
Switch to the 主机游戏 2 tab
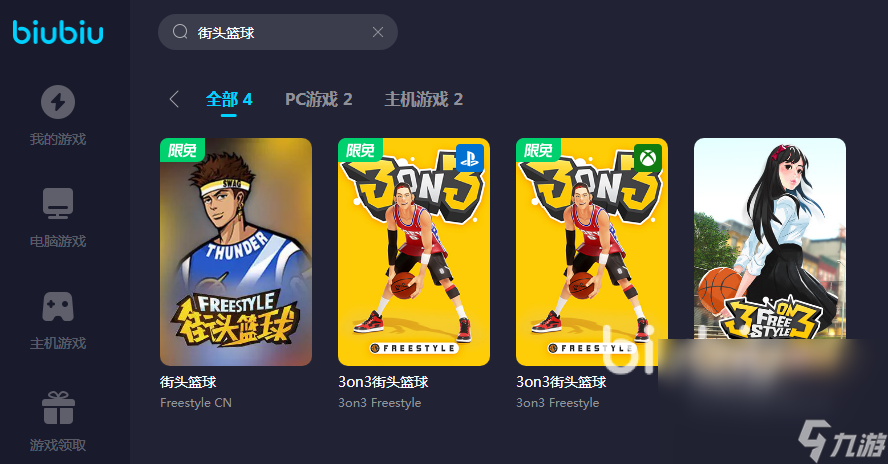423,99
